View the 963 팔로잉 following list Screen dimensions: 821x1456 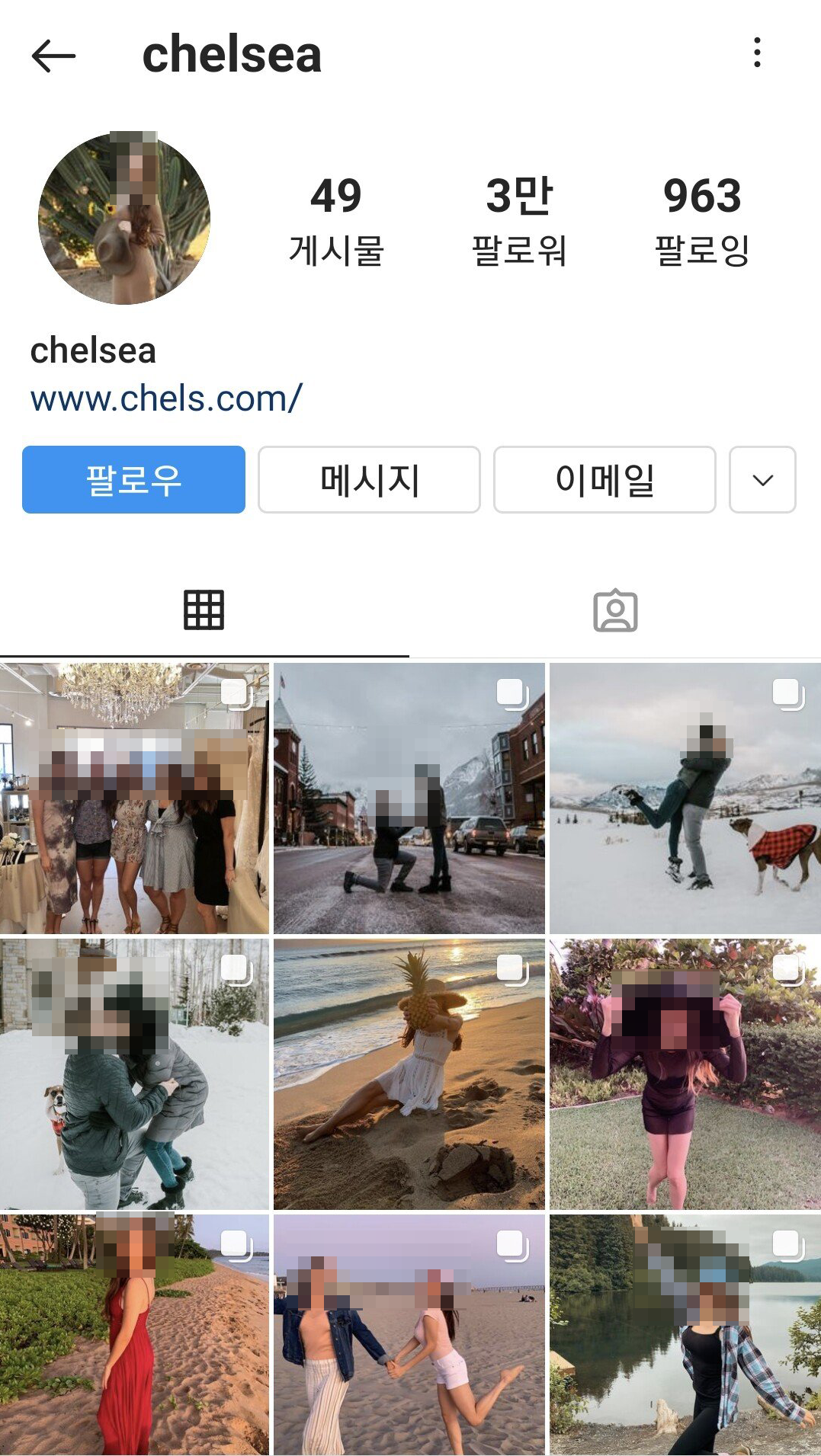point(702,220)
